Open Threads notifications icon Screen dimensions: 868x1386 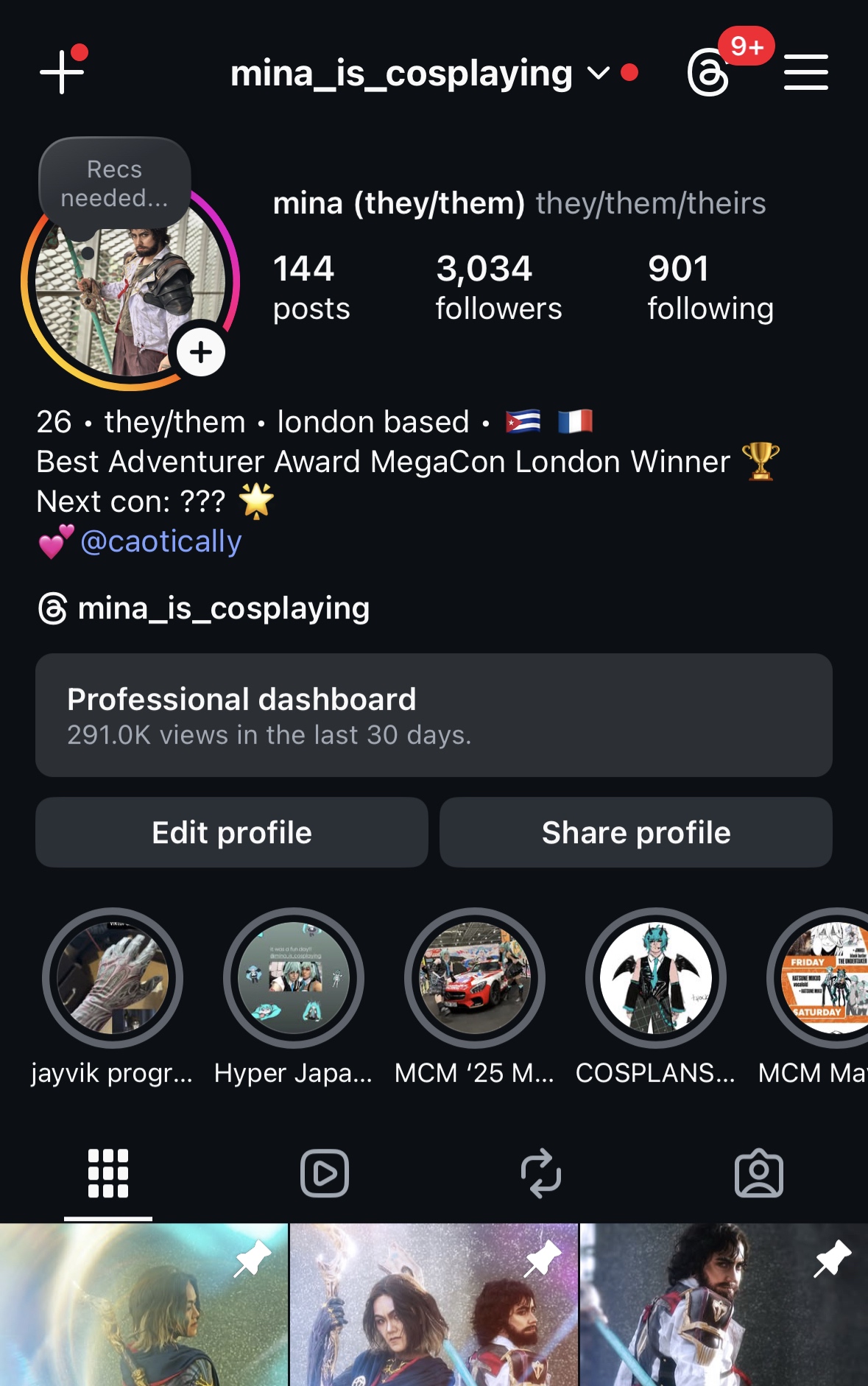[x=709, y=73]
